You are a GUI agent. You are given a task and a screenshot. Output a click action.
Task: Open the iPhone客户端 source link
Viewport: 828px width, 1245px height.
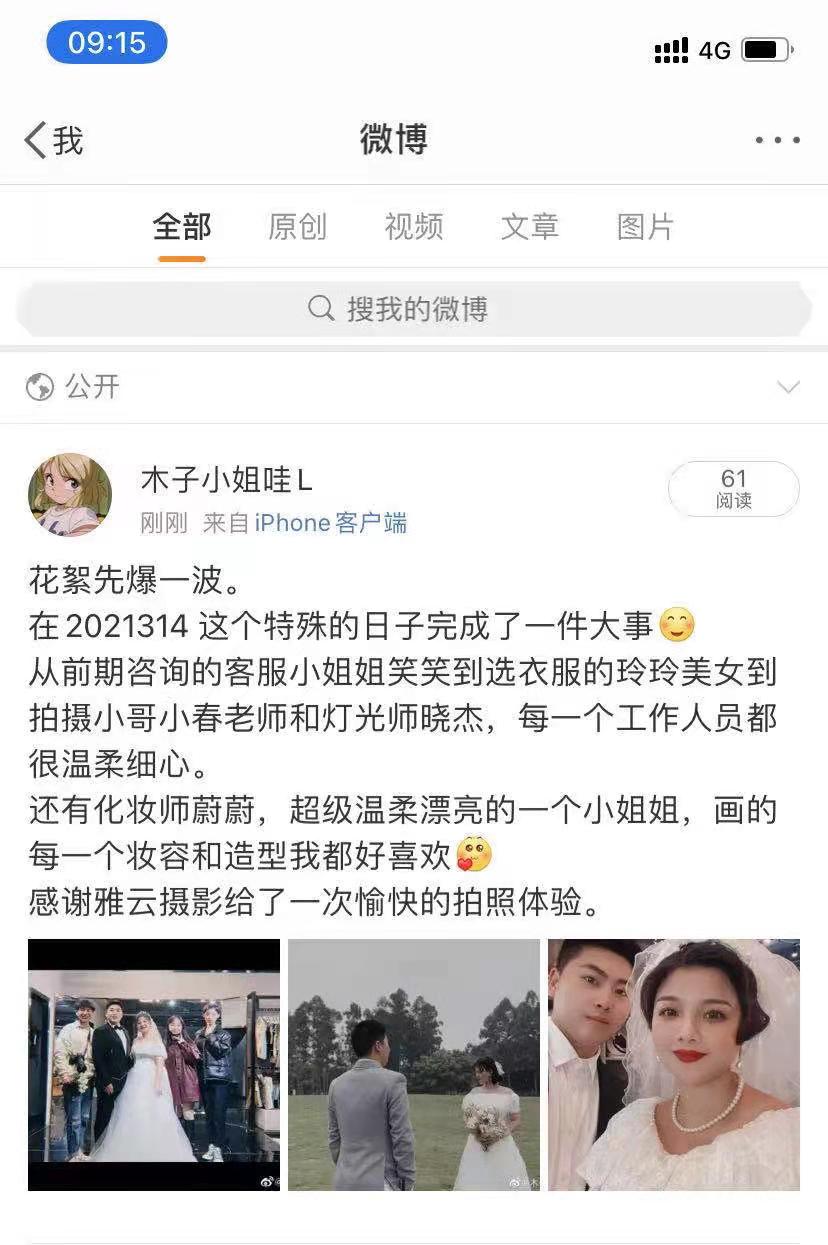(x=330, y=523)
